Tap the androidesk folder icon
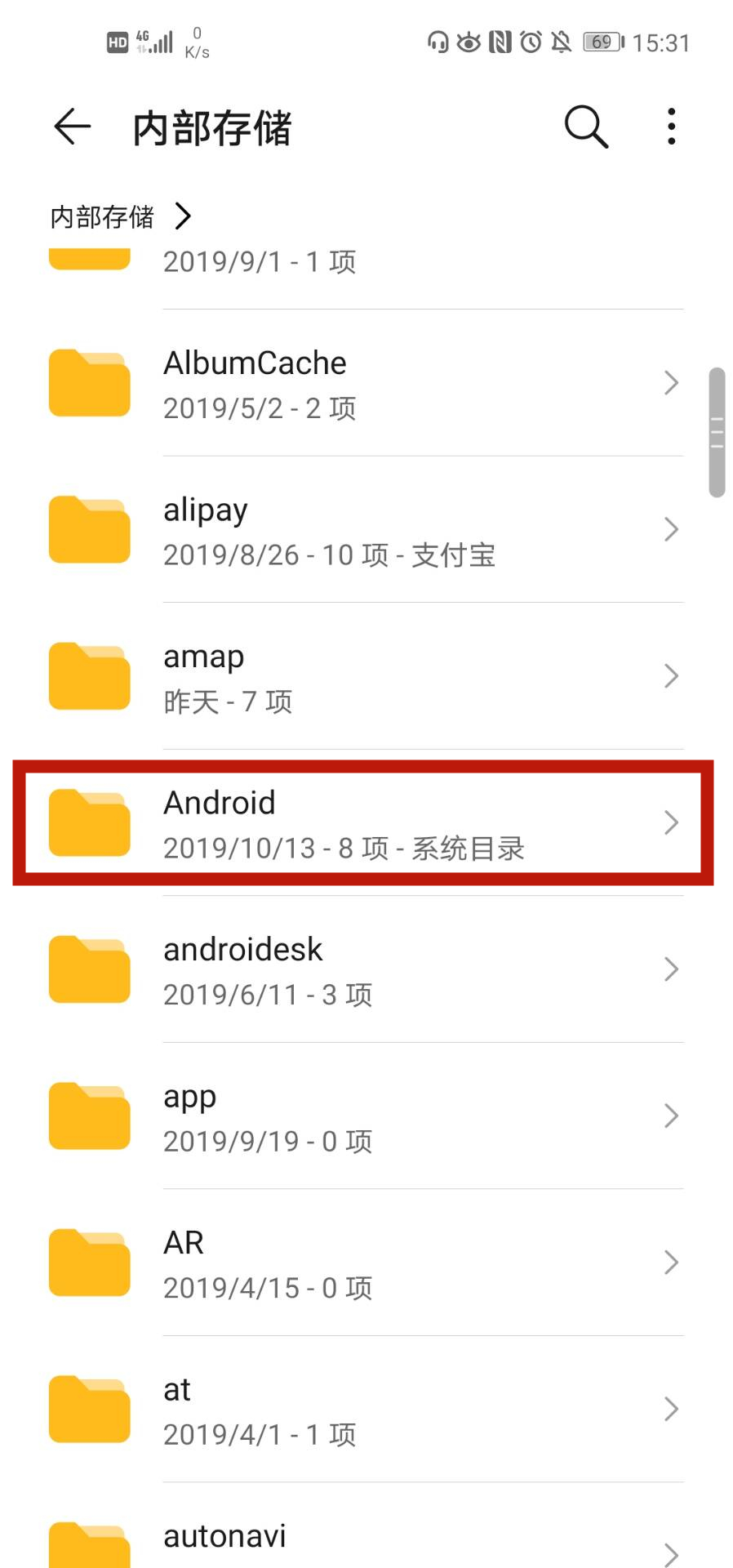The width and height of the screenshot is (733, 1568). (x=90, y=969)
